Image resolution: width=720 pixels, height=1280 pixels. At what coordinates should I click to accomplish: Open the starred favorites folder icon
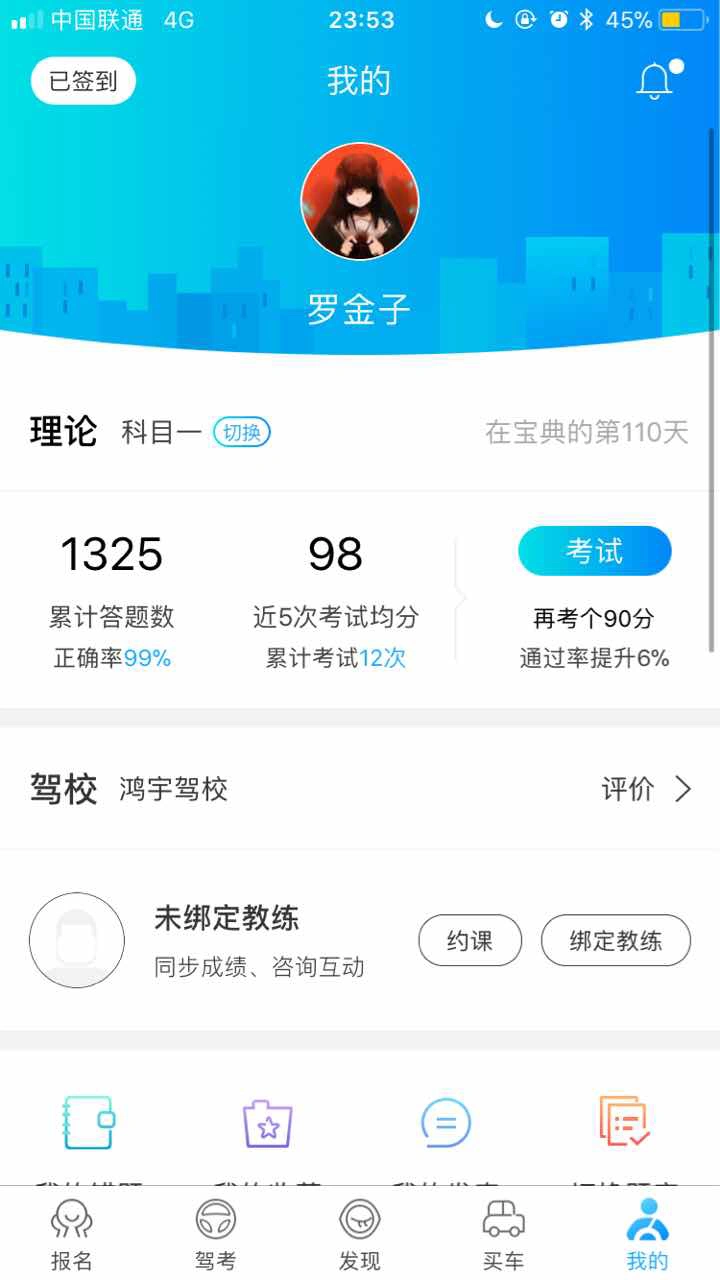tap(267, 1123)
